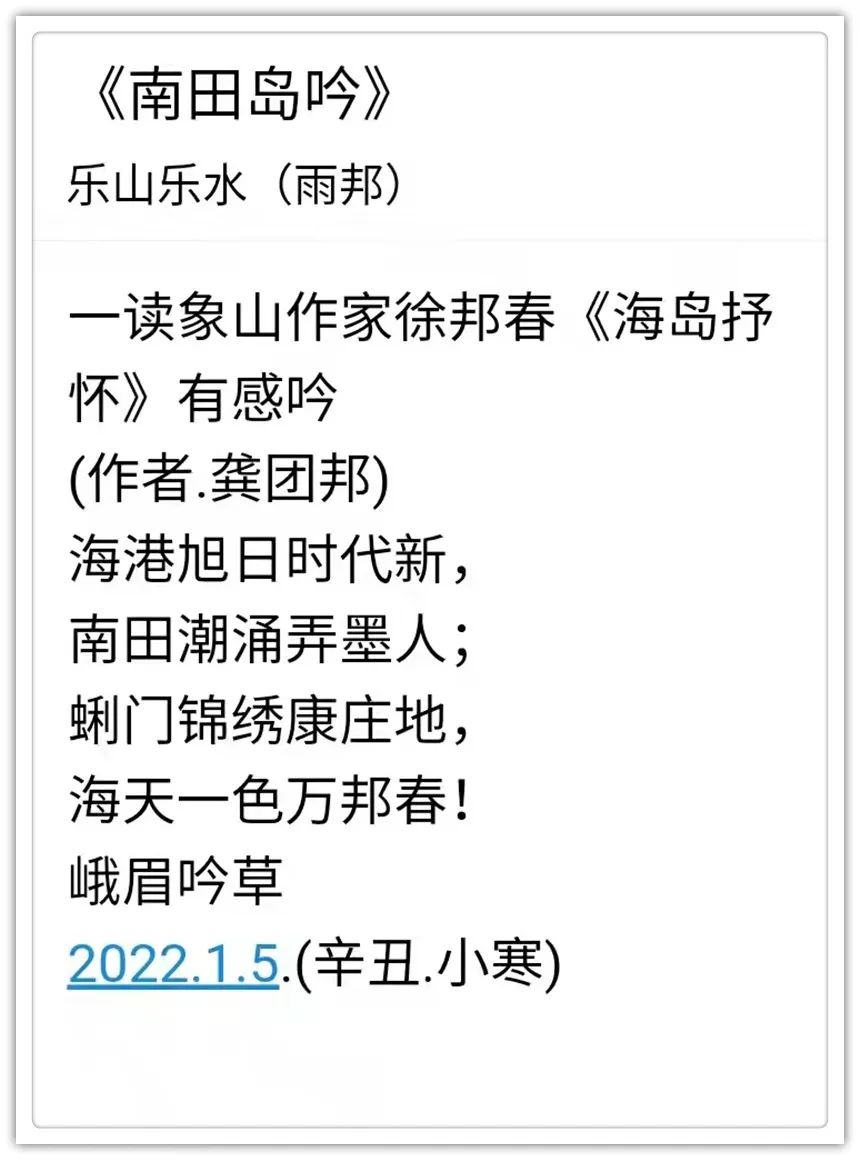Open the underlined date link 2022.1.5
The width and height of the screenshot is (860, 1160).
pos(173,964)
